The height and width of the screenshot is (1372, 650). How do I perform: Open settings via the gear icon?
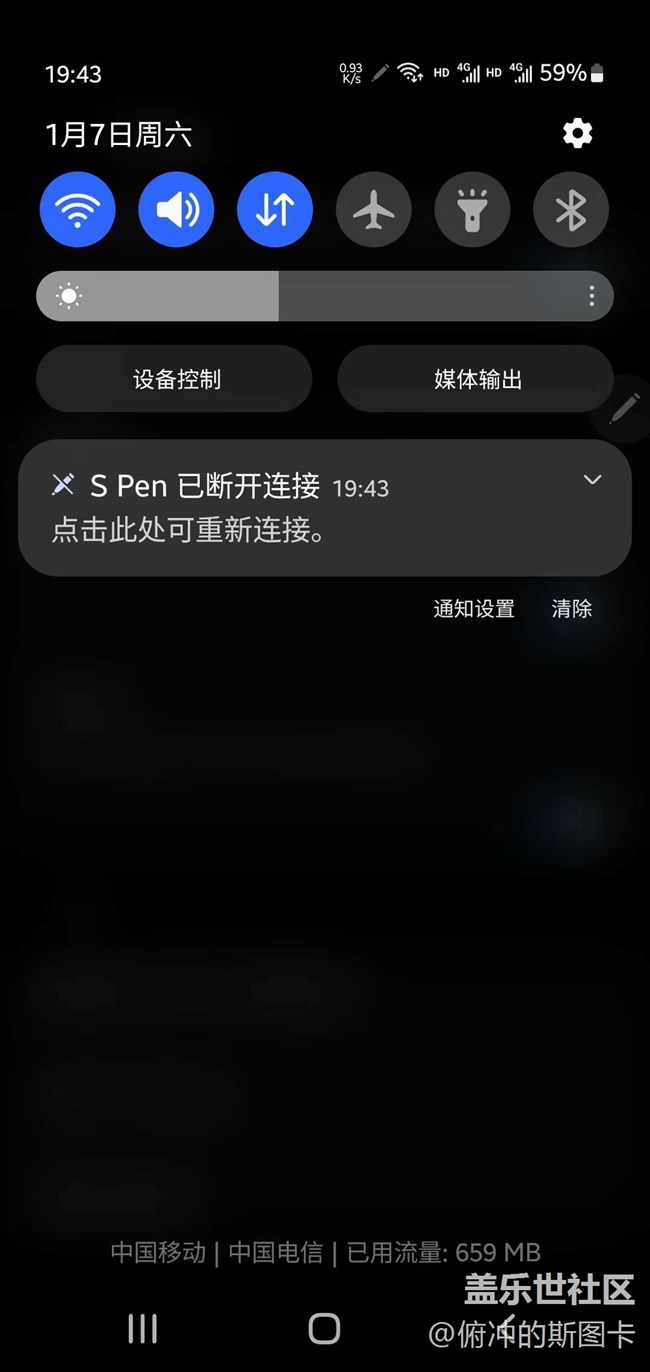point(577,134)
